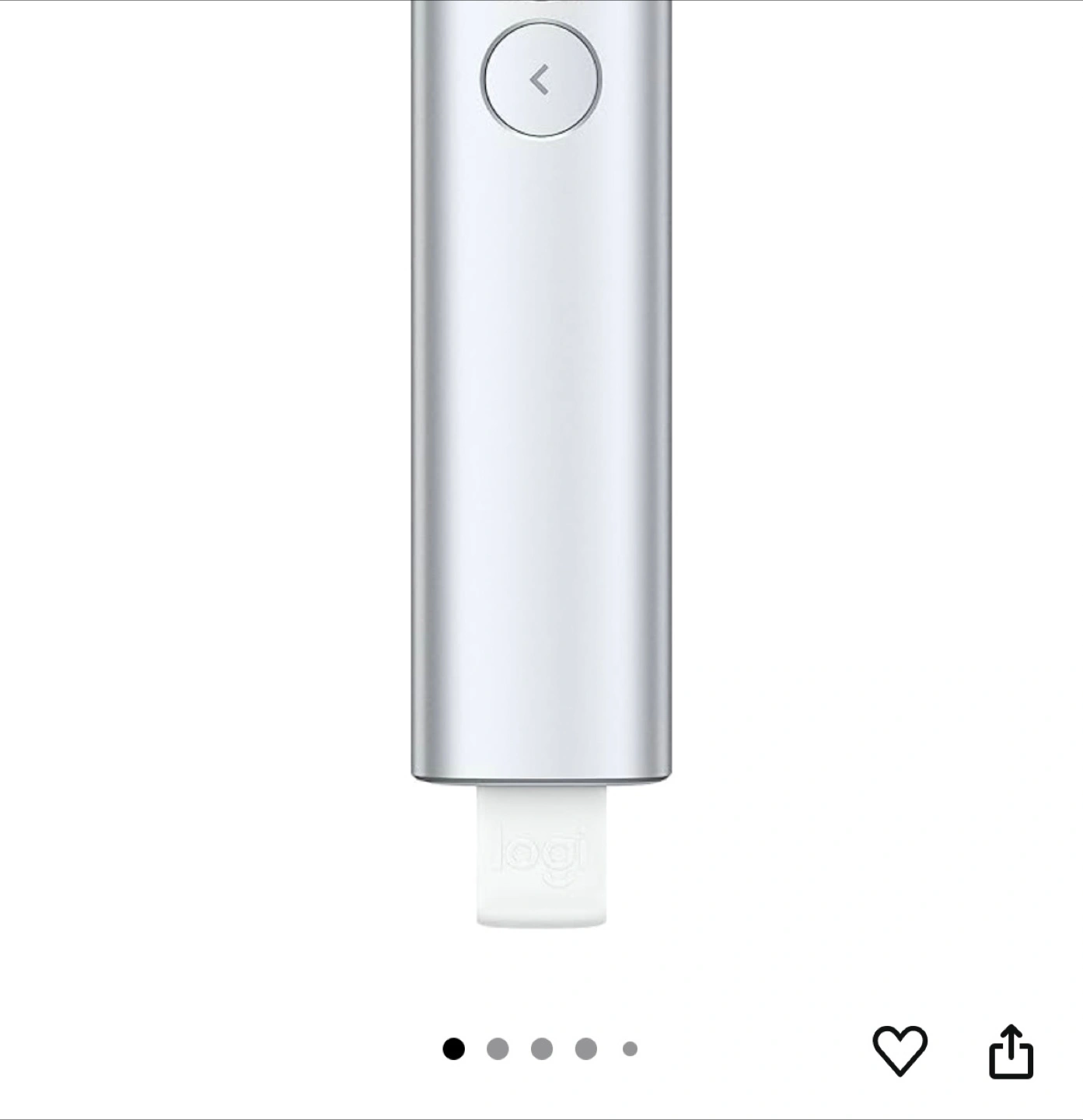This screenshot has width=1083, height=1120.
Task: Jump to second image dot
Action: coord(498,1049)
